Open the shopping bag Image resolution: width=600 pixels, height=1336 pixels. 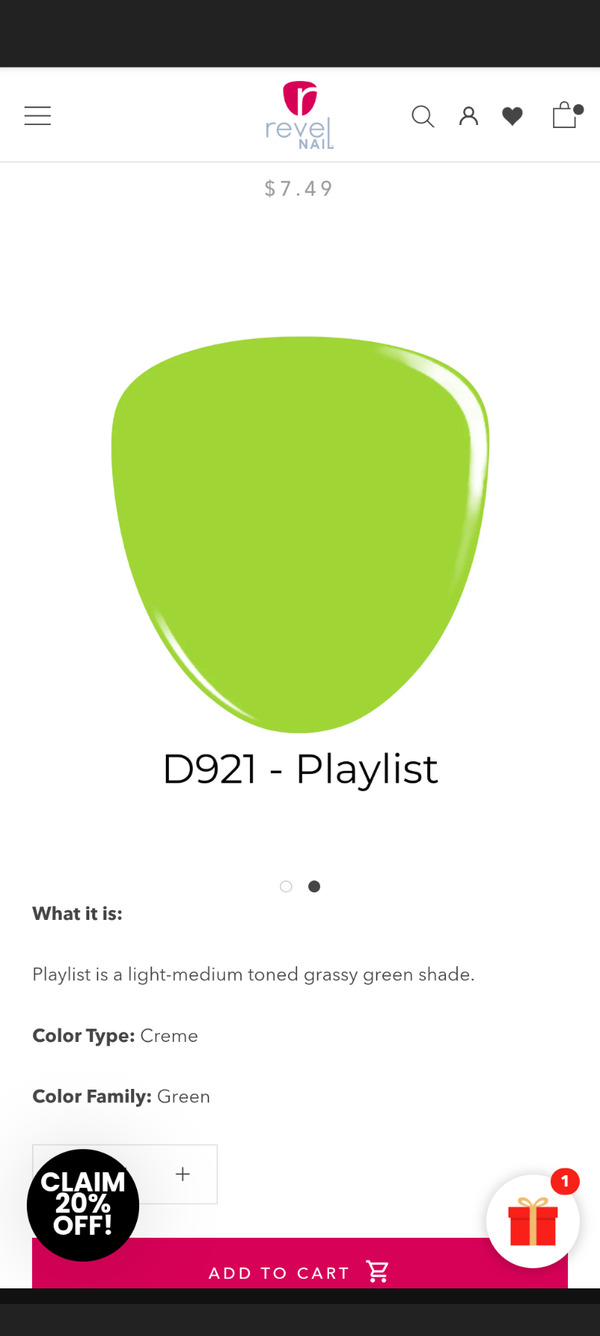pos(565,115)
